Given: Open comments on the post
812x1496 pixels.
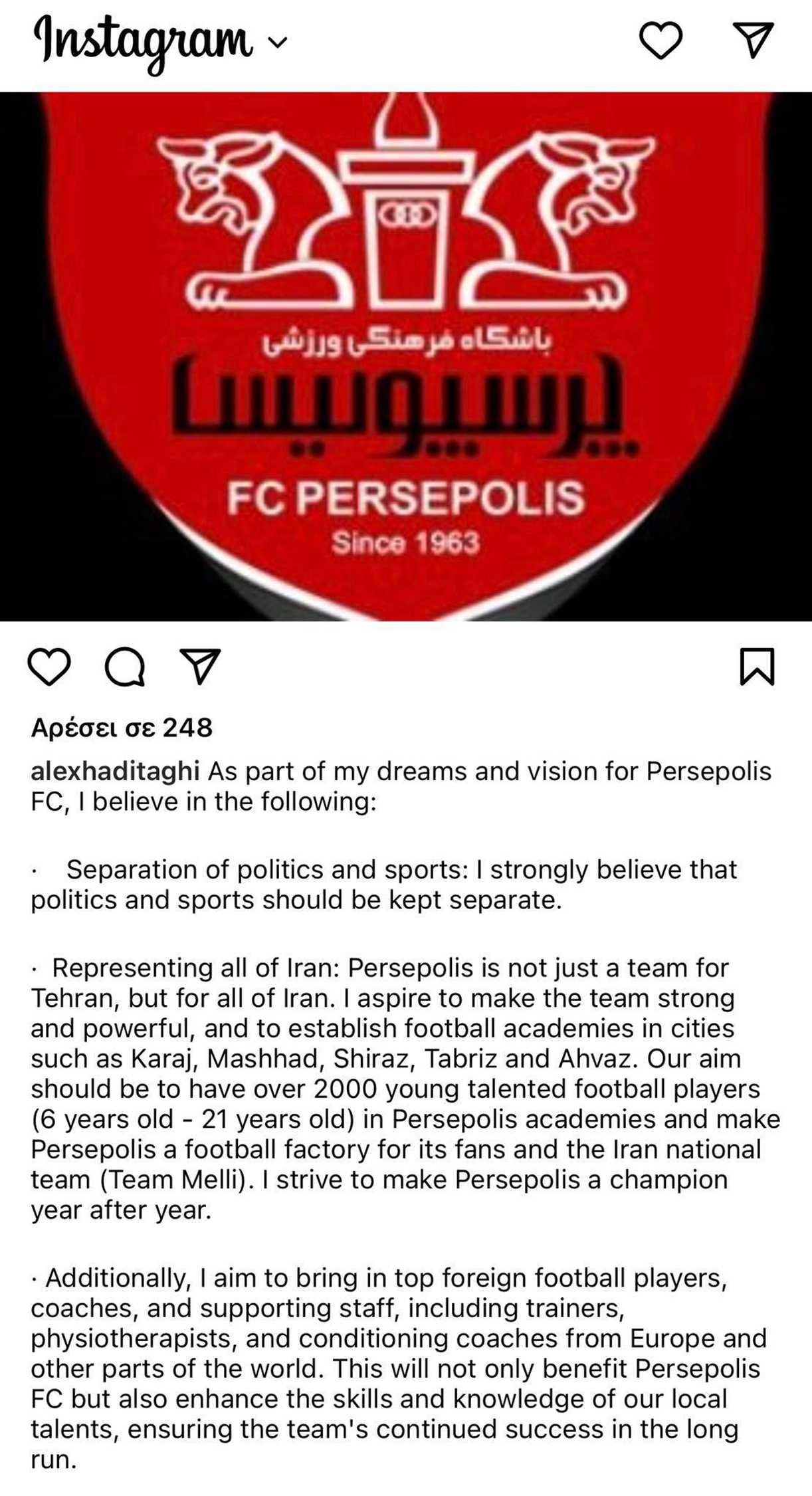Looking at the screenshot, I should [125, 666].
